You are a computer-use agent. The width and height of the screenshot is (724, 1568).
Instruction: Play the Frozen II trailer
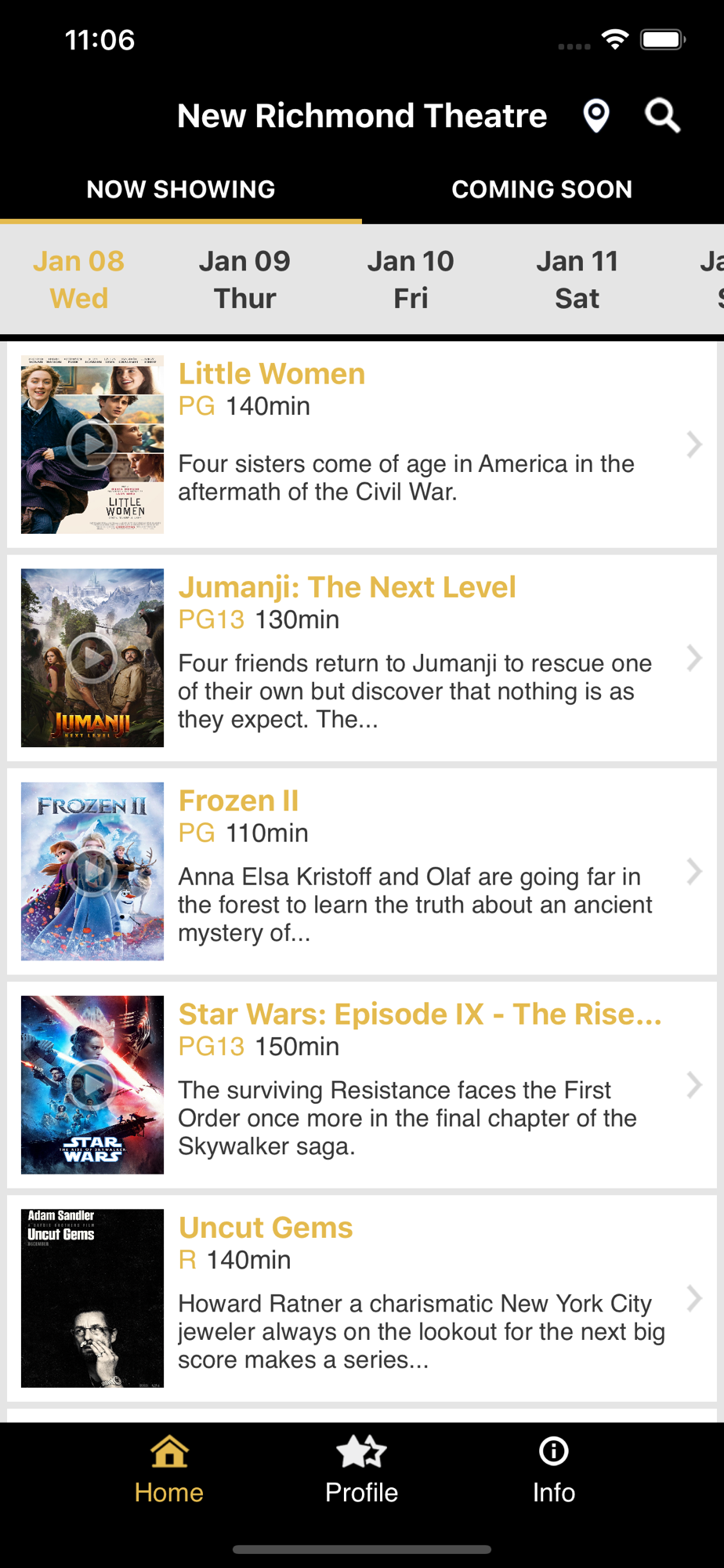pyautogui.click(x=92, y=871)
